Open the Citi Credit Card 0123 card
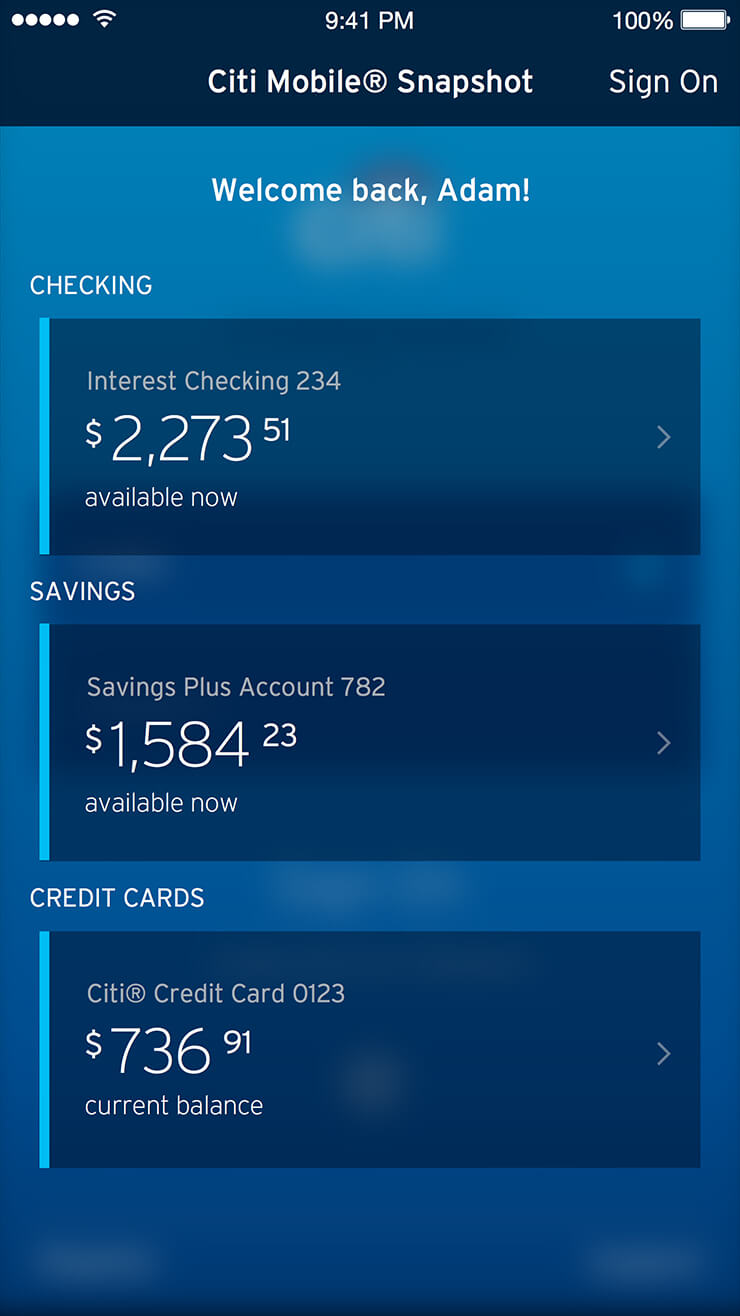This screenshot has width=740, height=1316. click(370, 1049)
